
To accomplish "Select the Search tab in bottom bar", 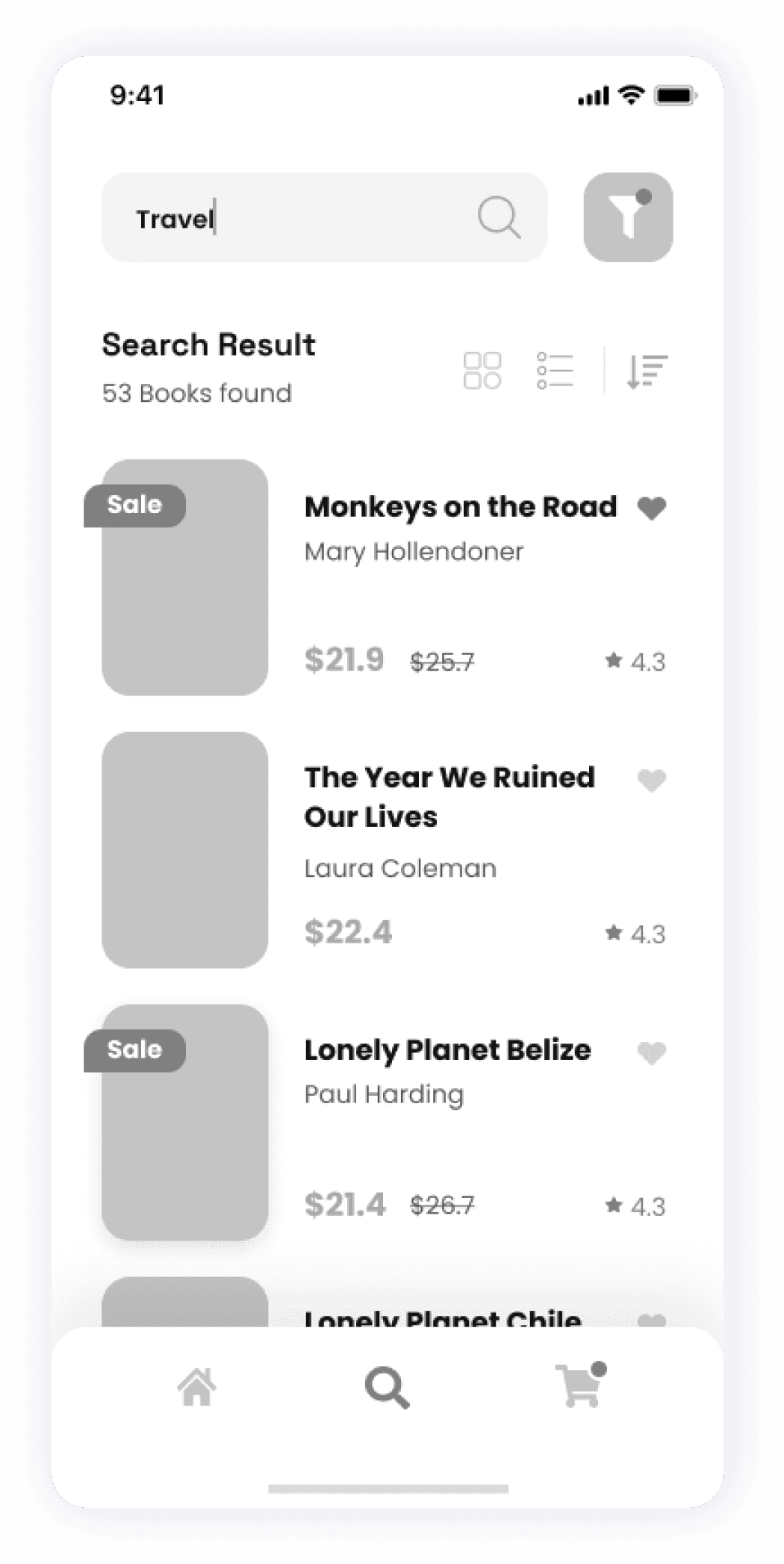I will tap(387, 1388).
